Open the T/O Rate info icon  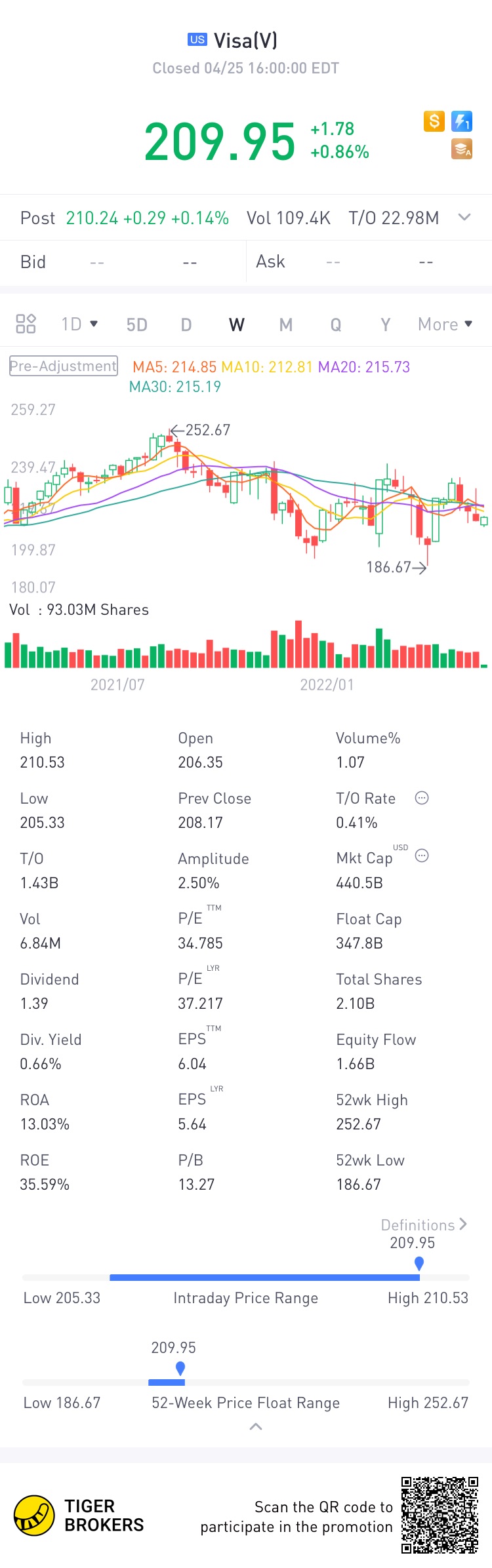coord(422,798)
